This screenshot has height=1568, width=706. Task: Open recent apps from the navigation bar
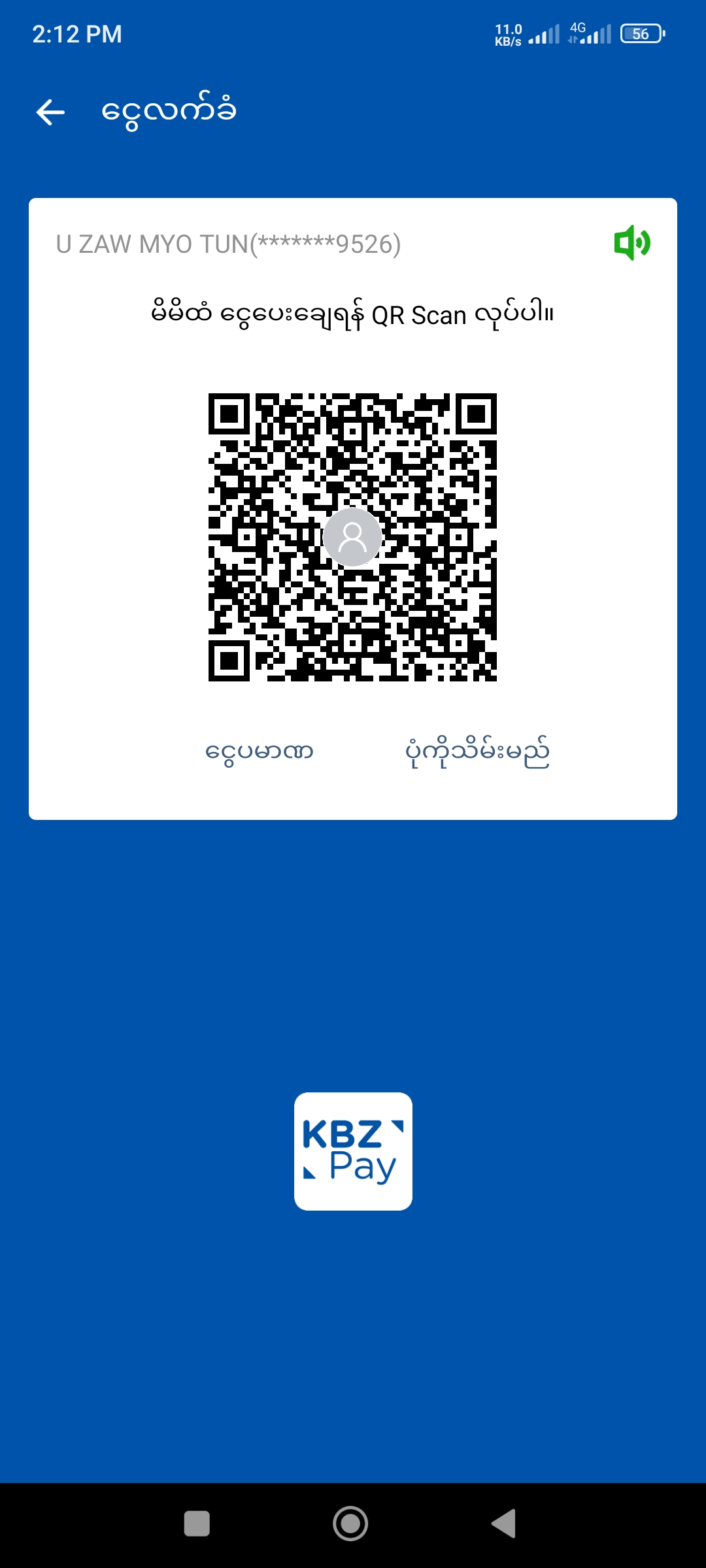tap(197, 1524)
